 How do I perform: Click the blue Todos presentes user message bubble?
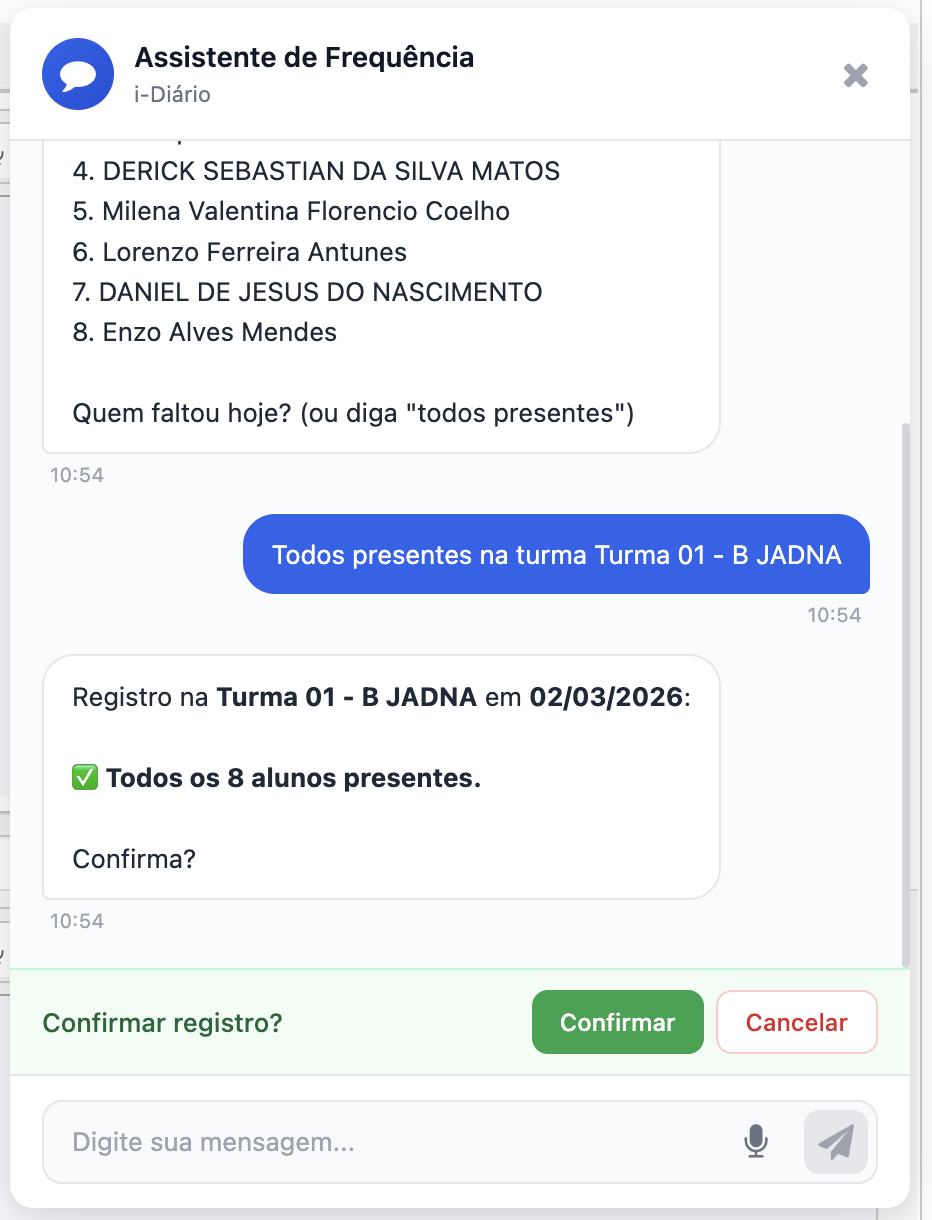557,554
